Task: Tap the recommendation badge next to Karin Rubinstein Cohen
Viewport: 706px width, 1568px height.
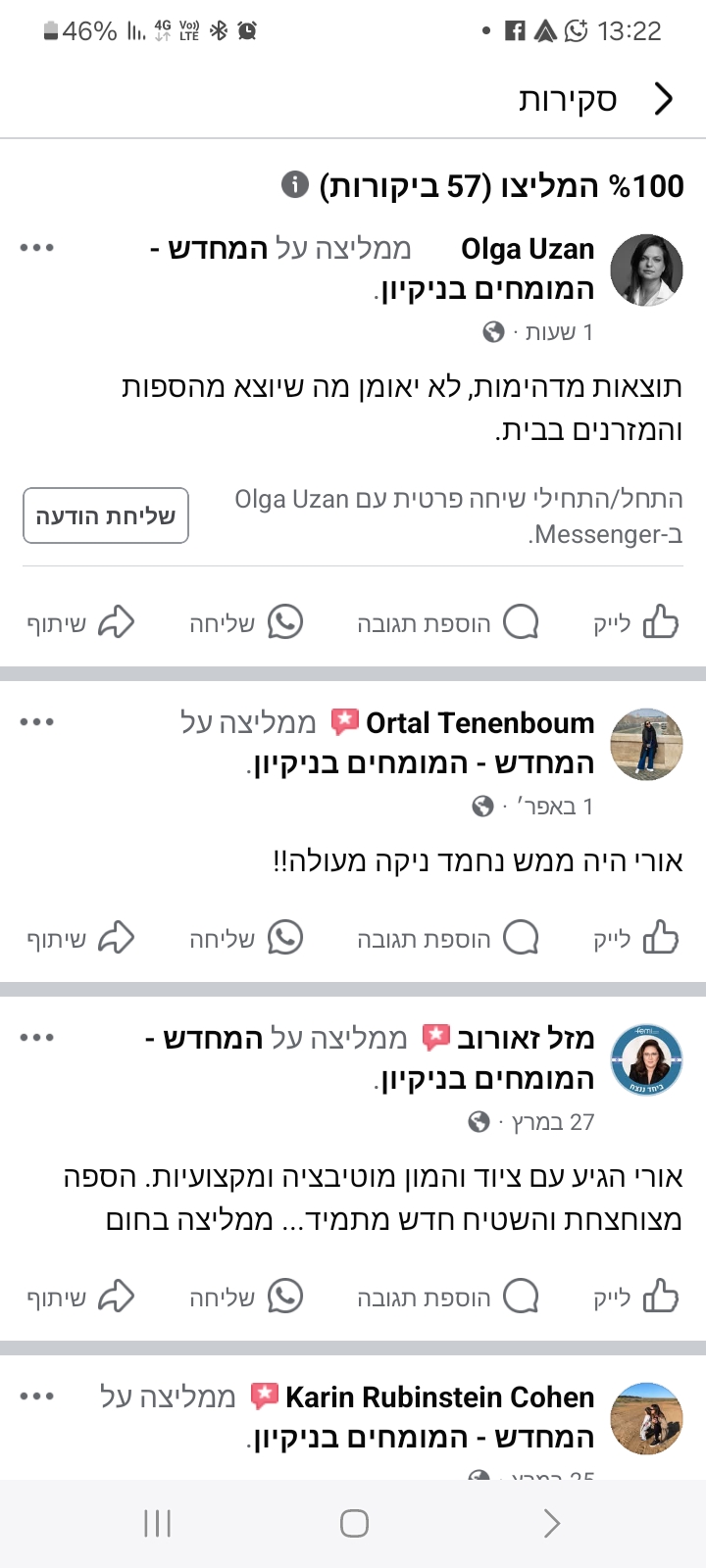Action: pos(267,1396)
